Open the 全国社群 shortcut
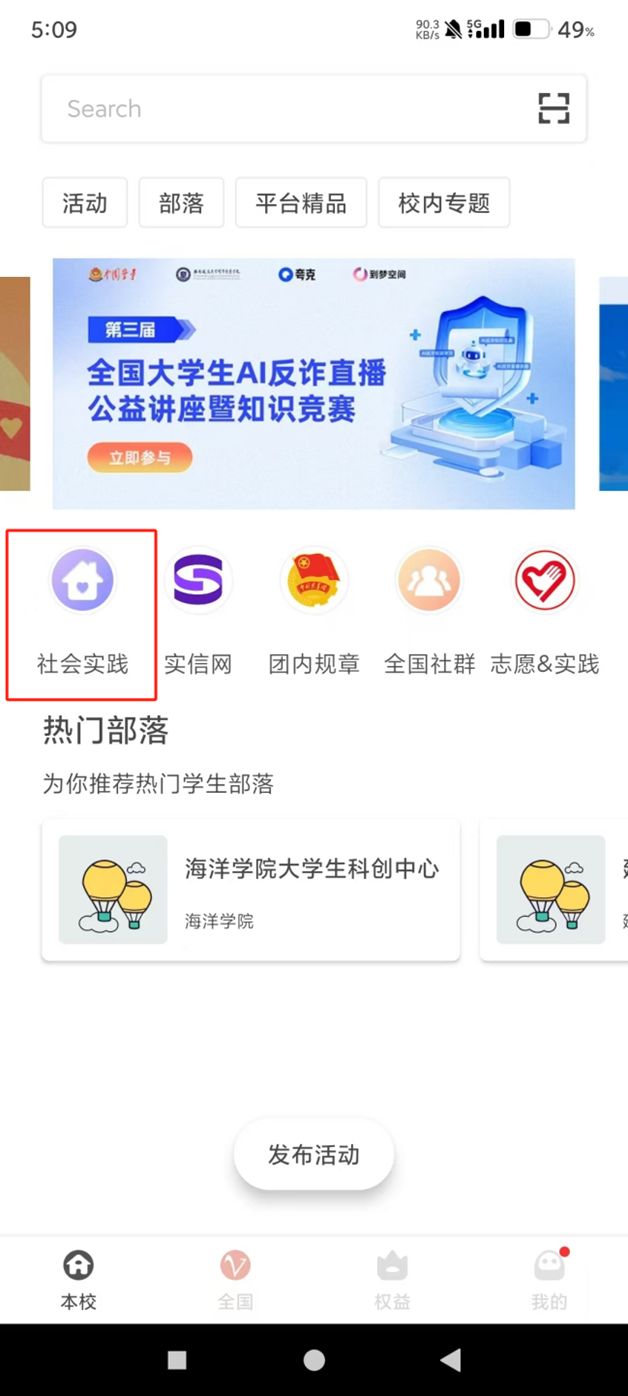Image resolution: width=628 pixels, height=1396 pixels. [x=430, y=610]
